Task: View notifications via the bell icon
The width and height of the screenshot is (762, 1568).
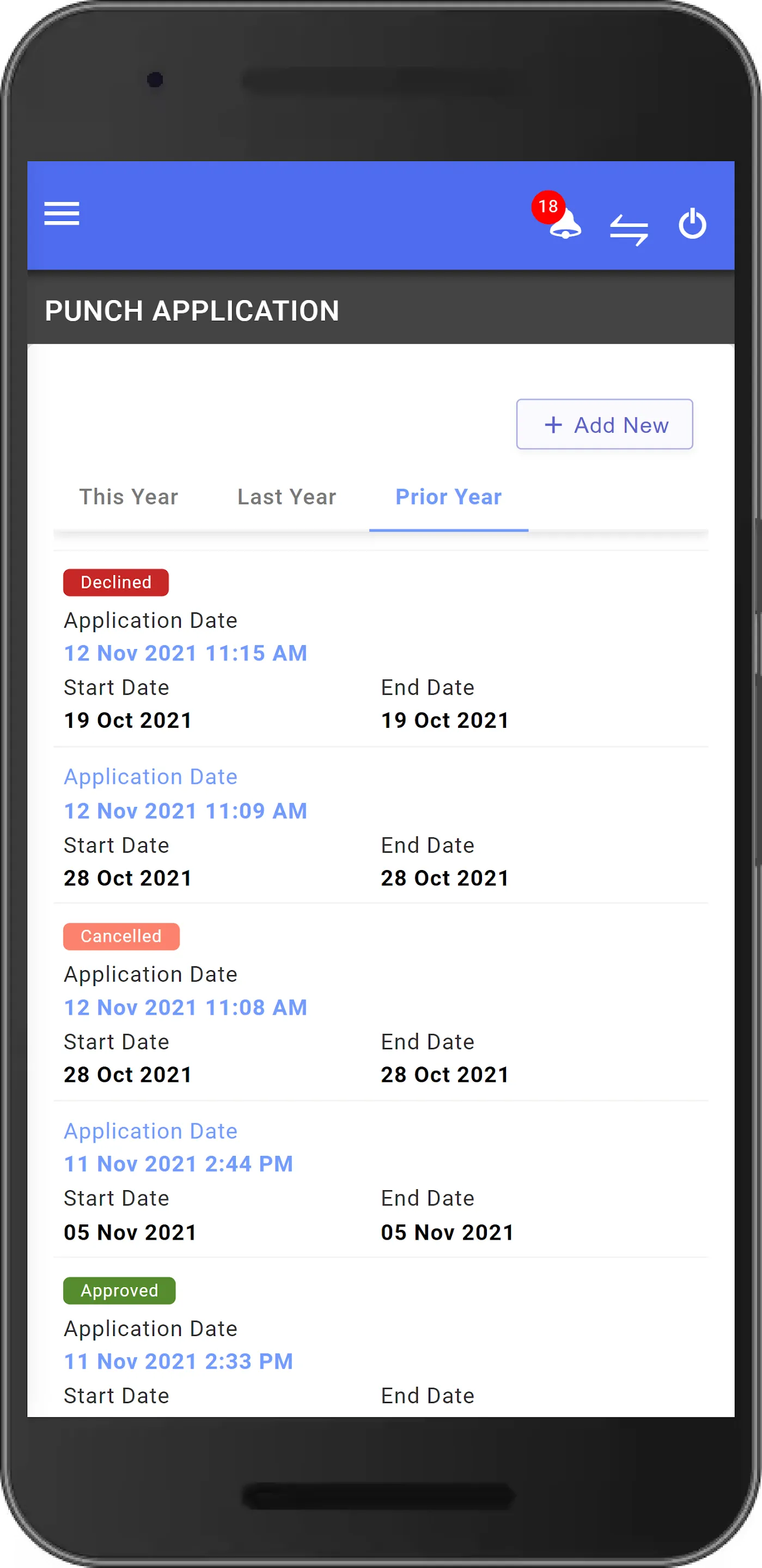Action: [x=566, y=228]
